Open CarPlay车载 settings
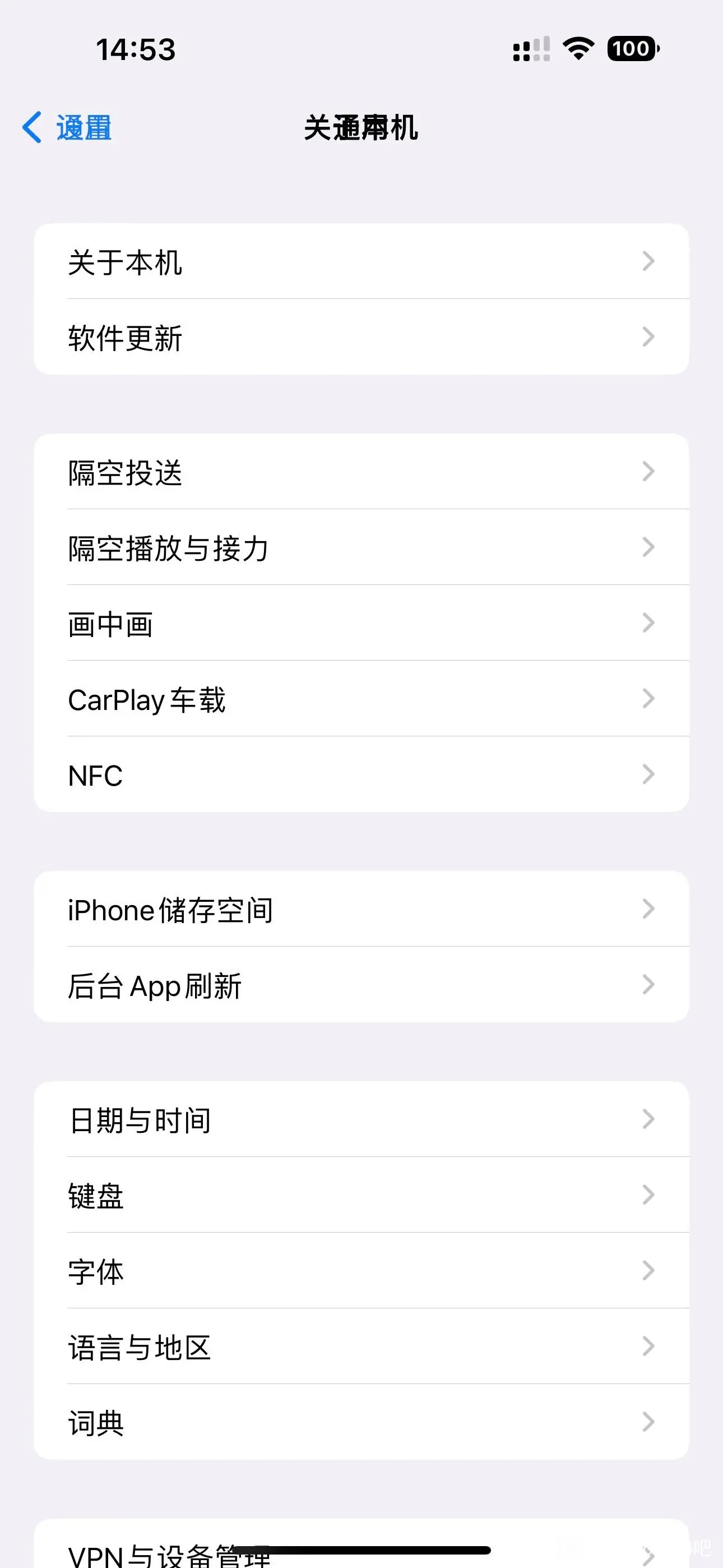Screen dimensions: 723x1568 point(361,699)
